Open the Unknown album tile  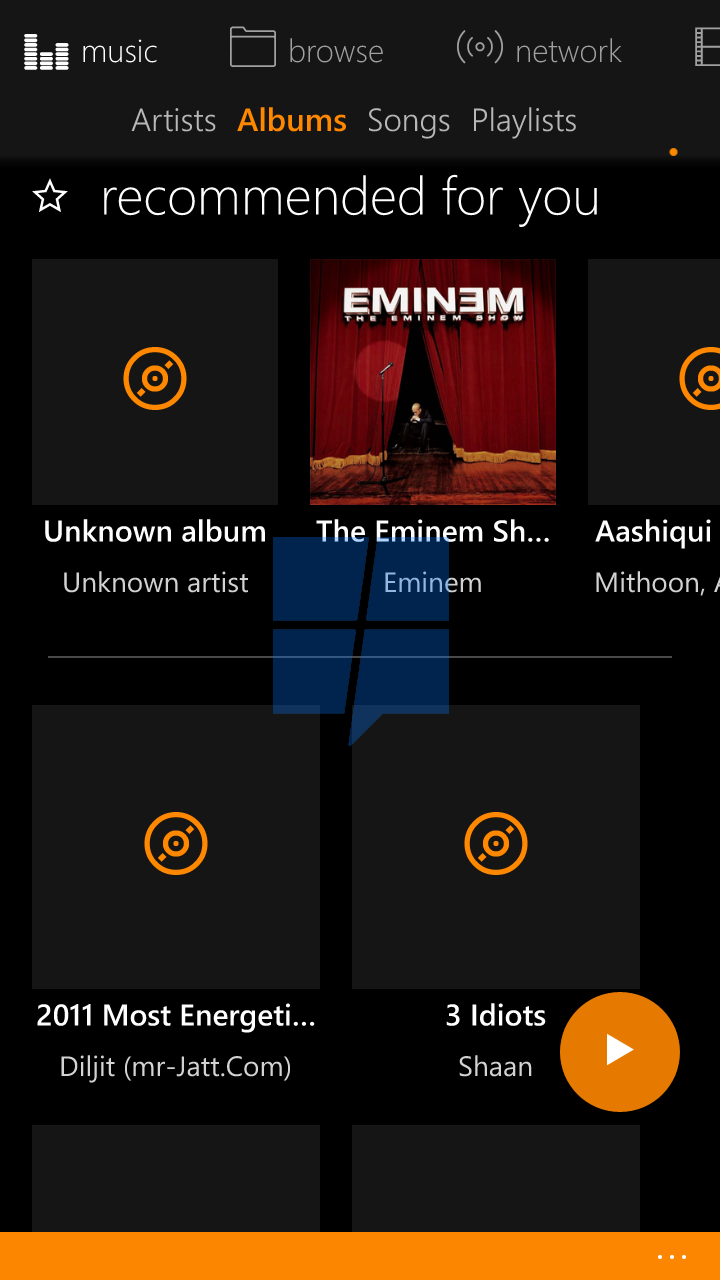(x=155, y=382)
